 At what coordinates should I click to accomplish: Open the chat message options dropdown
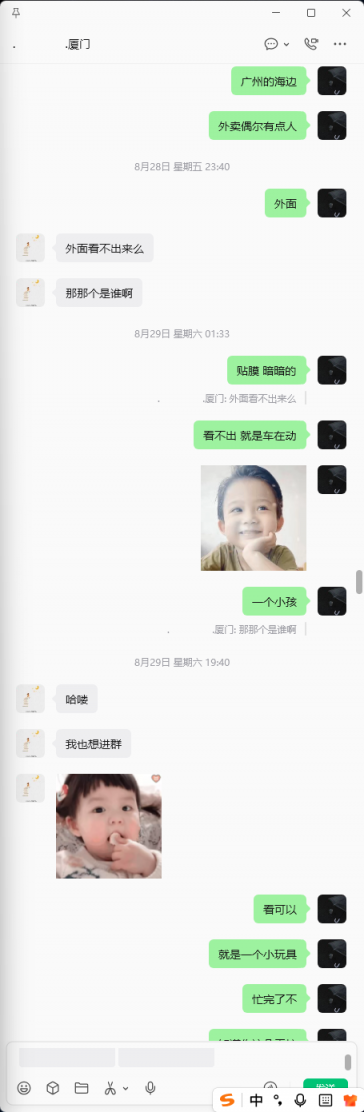coord(277,44)
